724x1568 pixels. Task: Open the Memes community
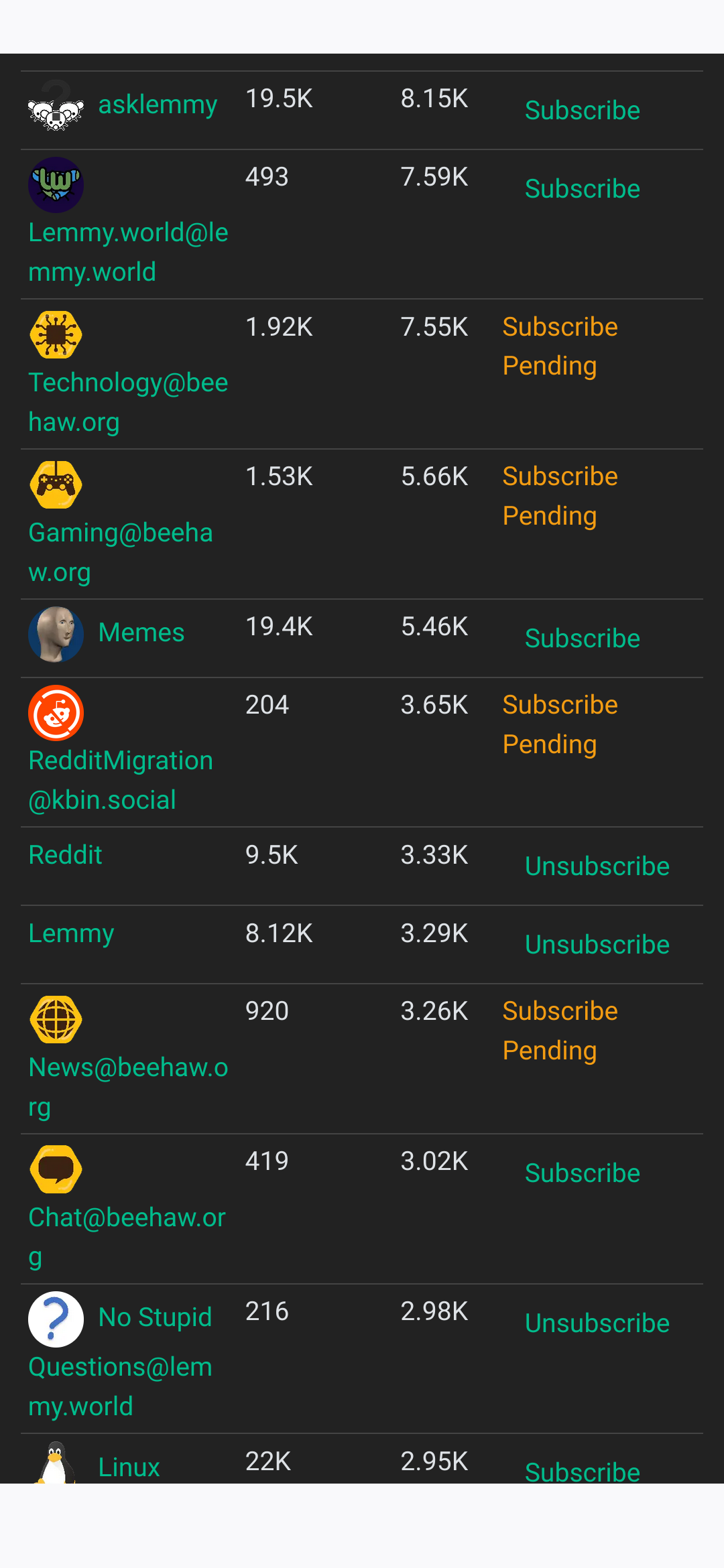(x=141, y=633)
